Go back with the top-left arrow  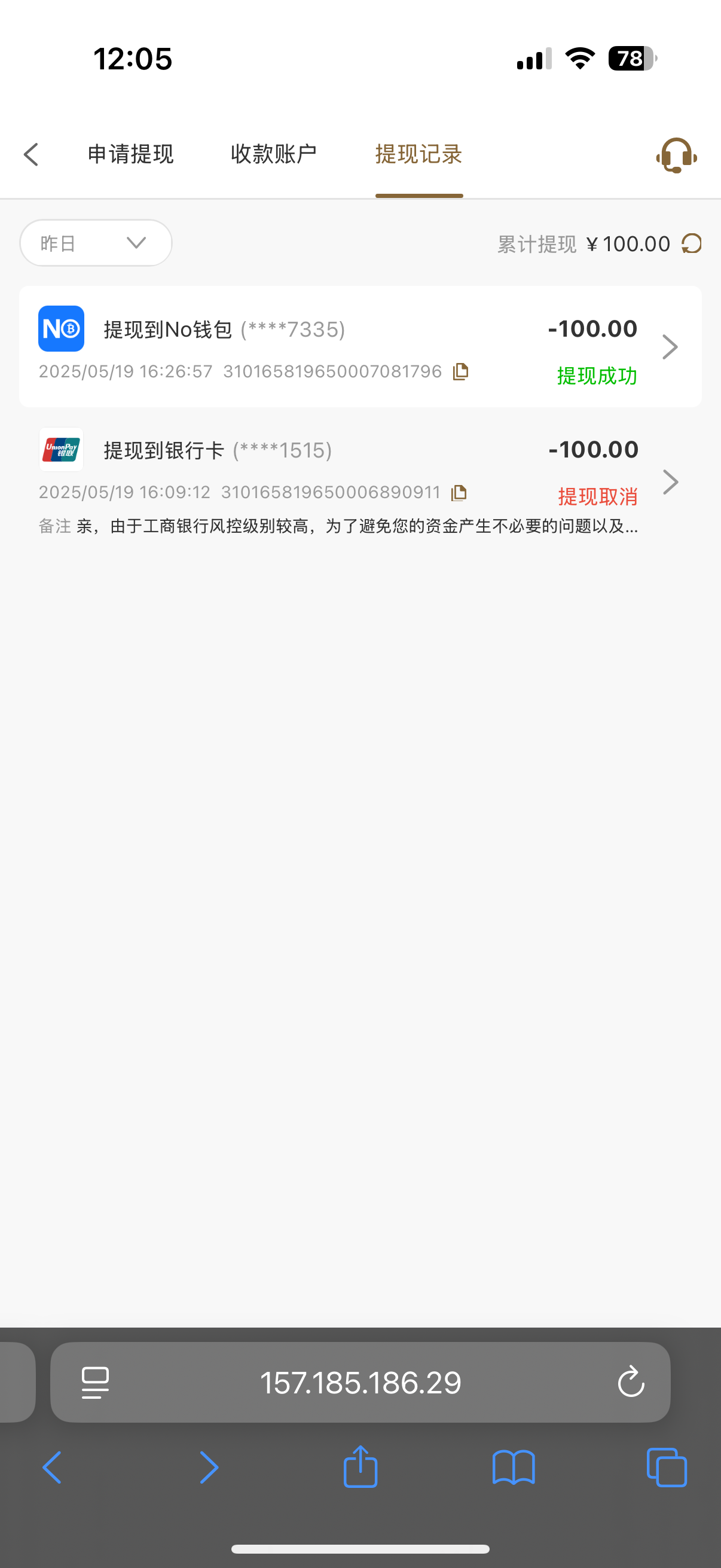(31, 155)
